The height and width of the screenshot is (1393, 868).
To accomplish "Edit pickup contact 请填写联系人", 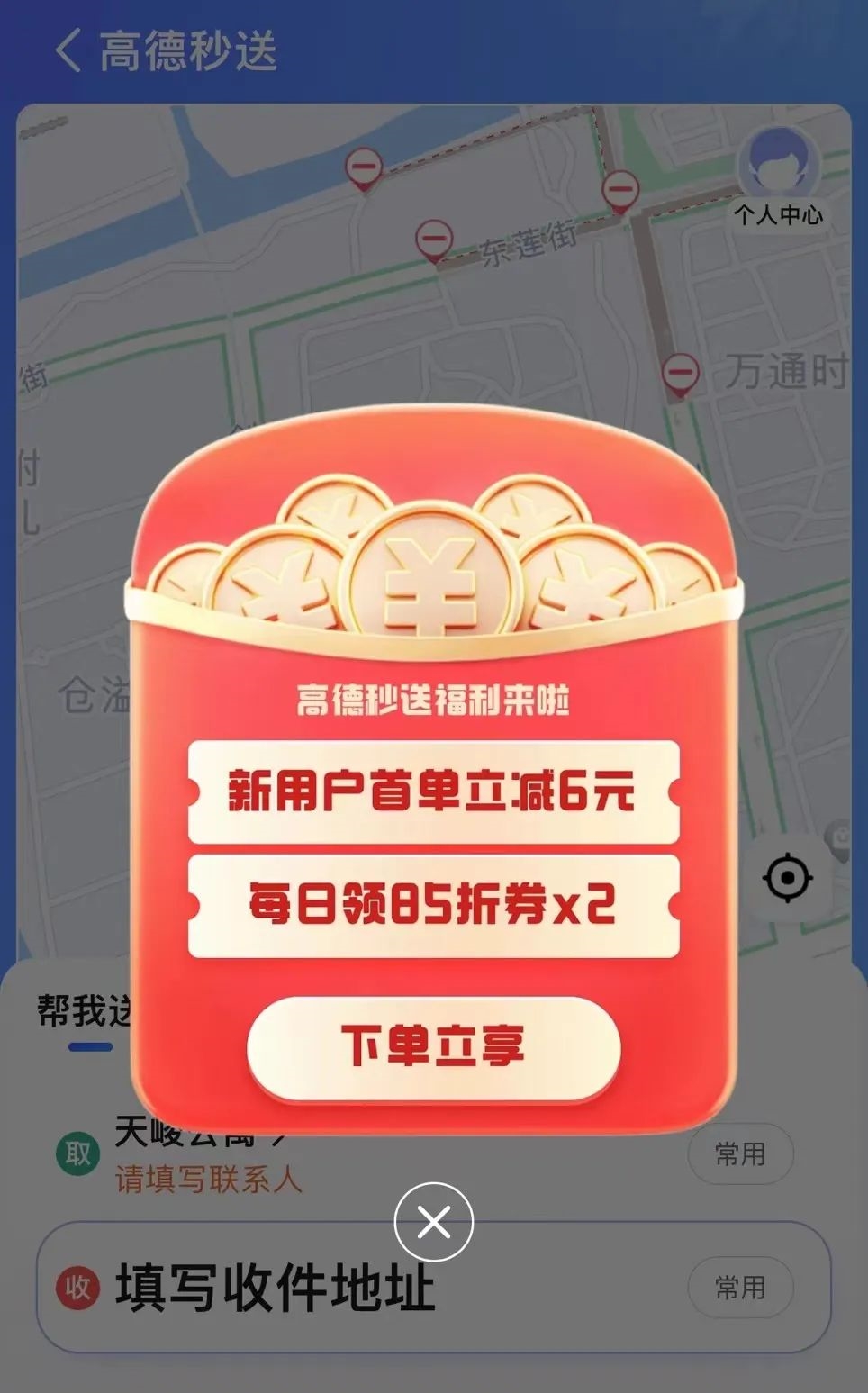I will tap(208, 1180).
